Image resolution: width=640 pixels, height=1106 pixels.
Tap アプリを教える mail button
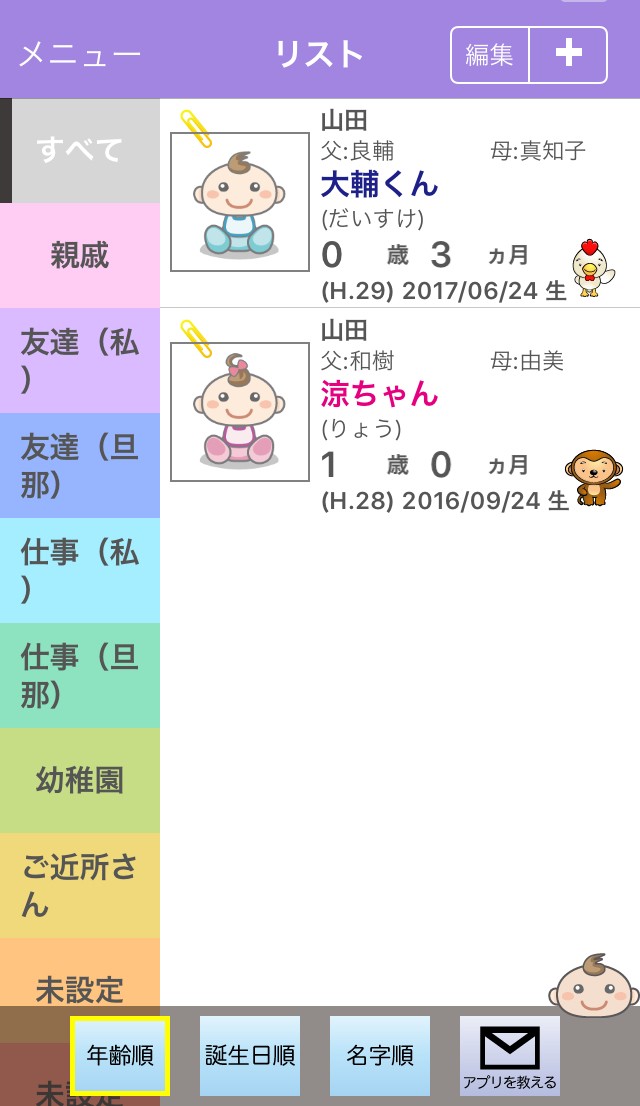click(x=510, y=1055)
